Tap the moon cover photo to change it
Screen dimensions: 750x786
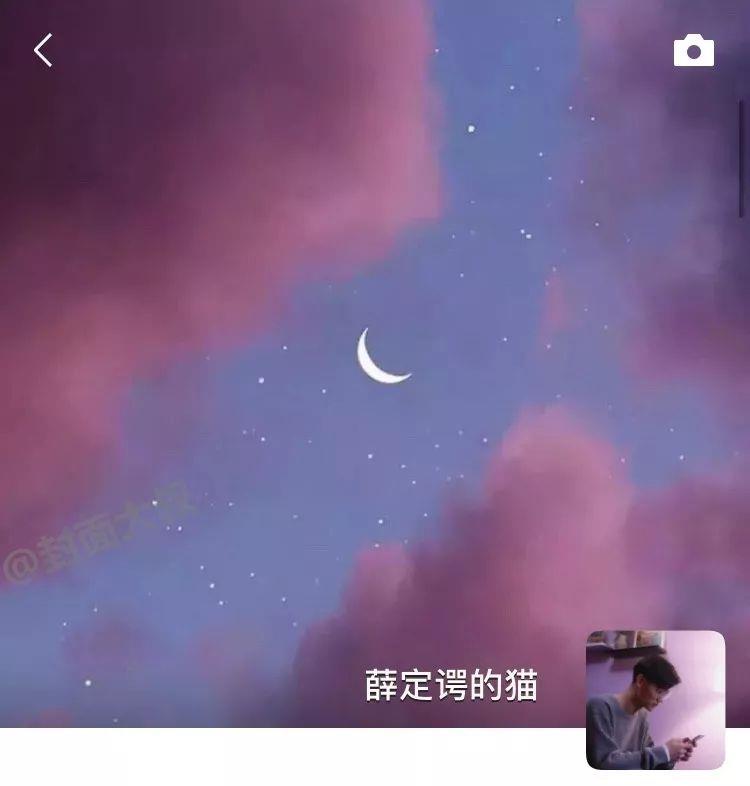384,357
